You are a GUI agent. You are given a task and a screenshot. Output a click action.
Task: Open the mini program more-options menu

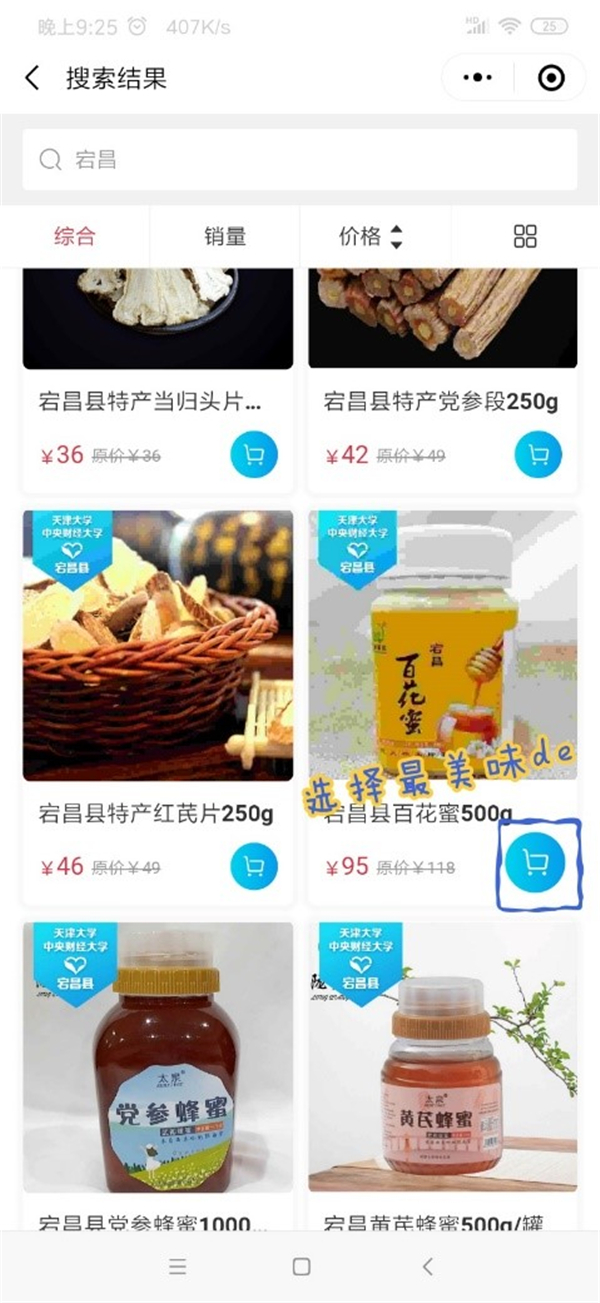click(478, 78)
